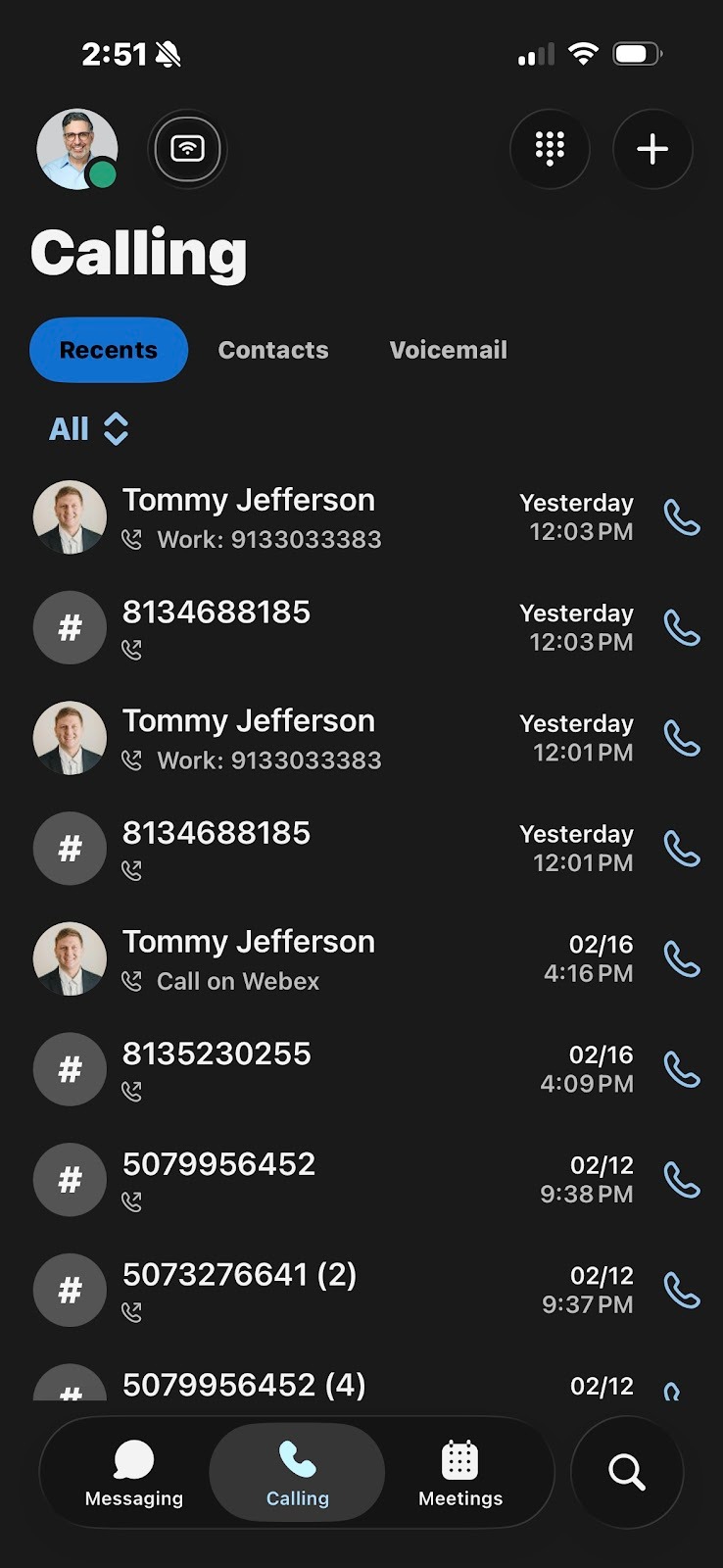Image resolution: width=723 pixels, height=1568 pixels.
Task: Select the Recents tab
Action: pyautogui.click(x=109, y=350)
